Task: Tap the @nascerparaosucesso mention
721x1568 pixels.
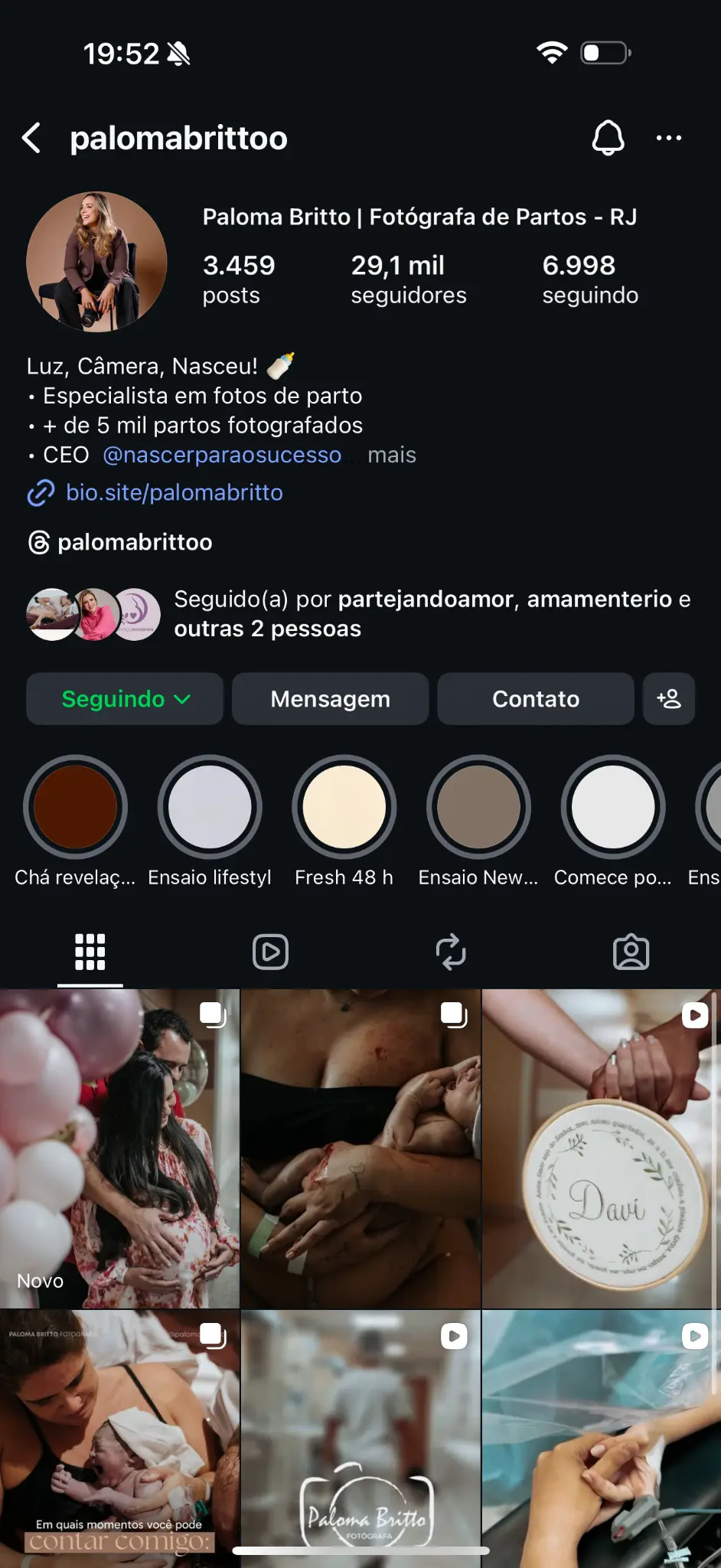Action: click(x=222, y=454)
